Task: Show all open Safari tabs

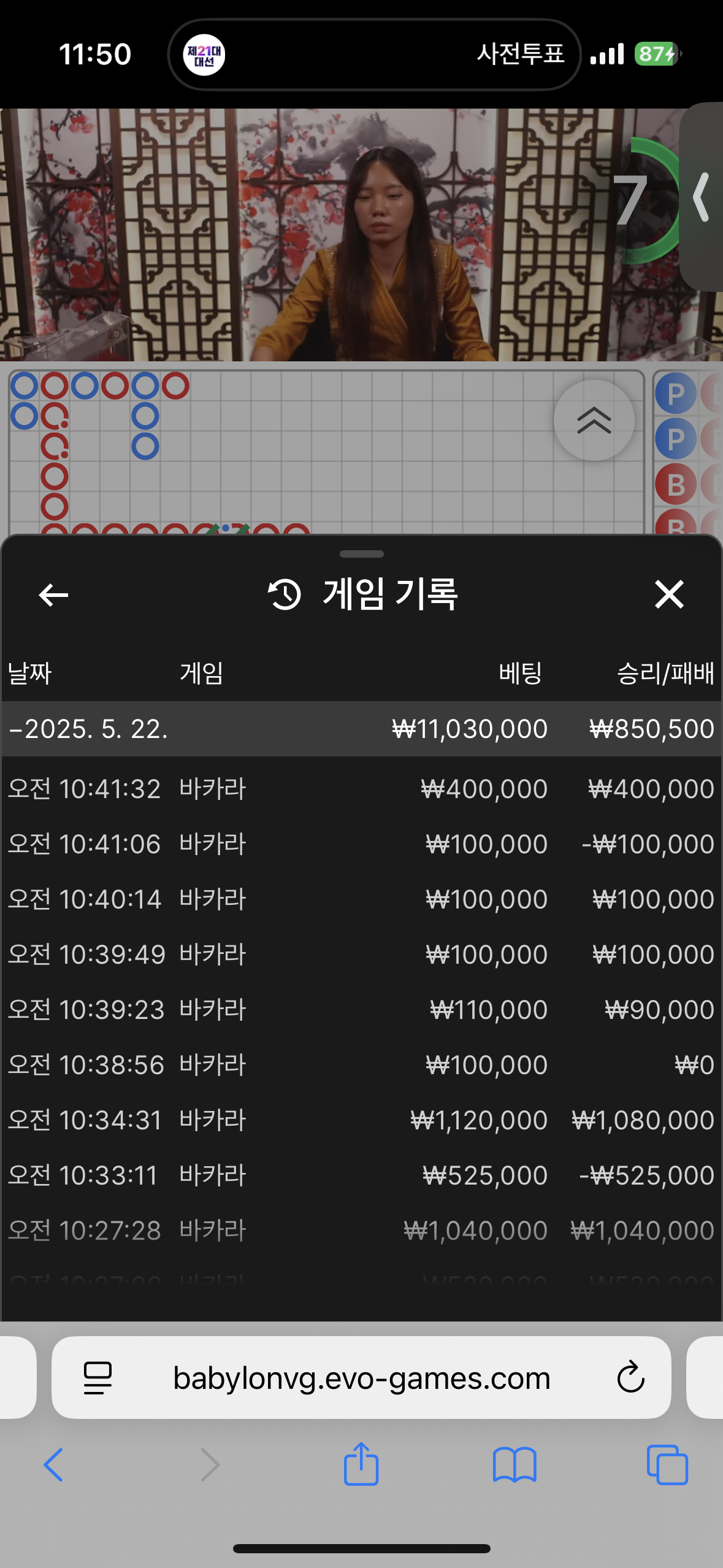Action: coord(667,1465)
